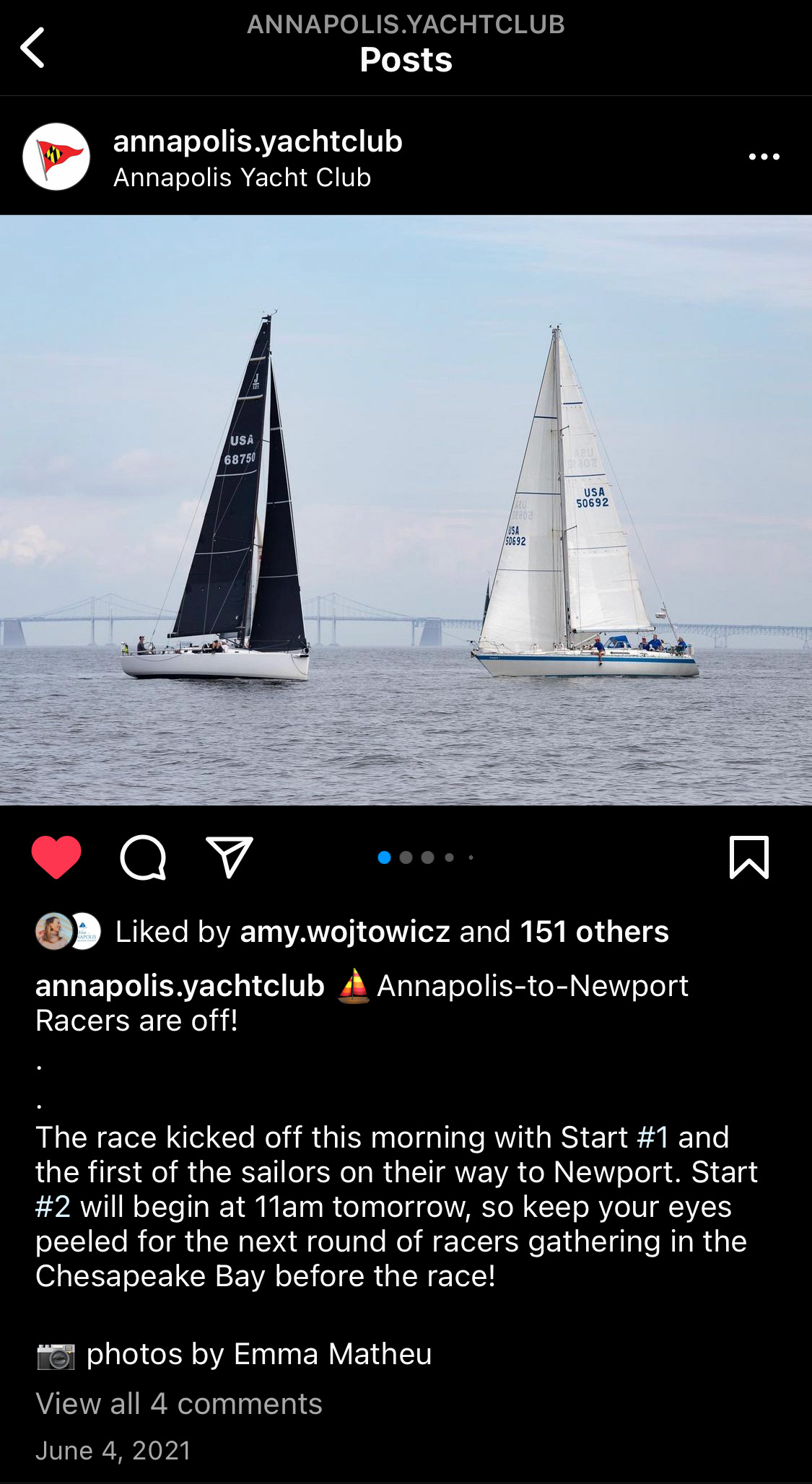Share the post with the paper plane icon
Screen dimensions: 812x1484
coord(230,857)
